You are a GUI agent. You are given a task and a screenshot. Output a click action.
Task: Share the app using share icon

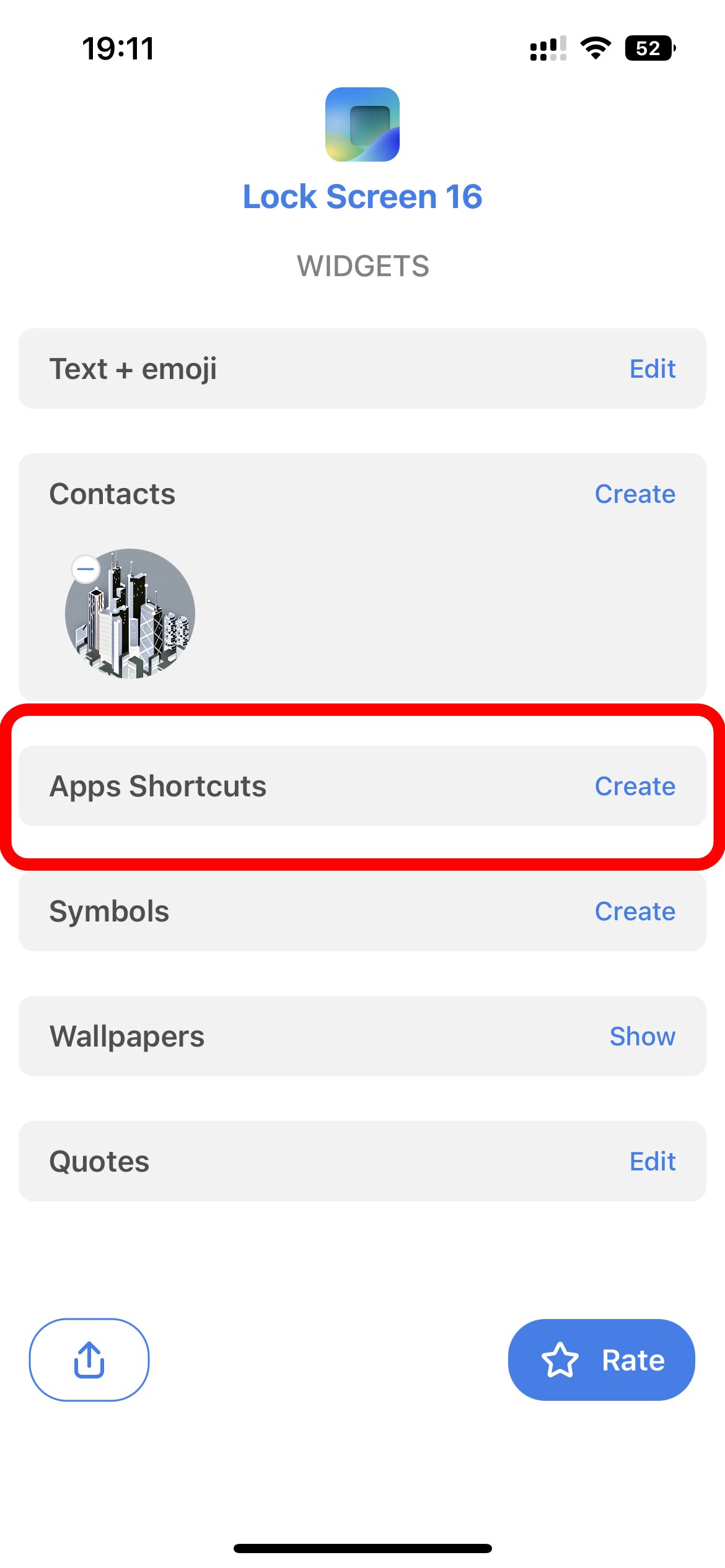coord(89,1360)
